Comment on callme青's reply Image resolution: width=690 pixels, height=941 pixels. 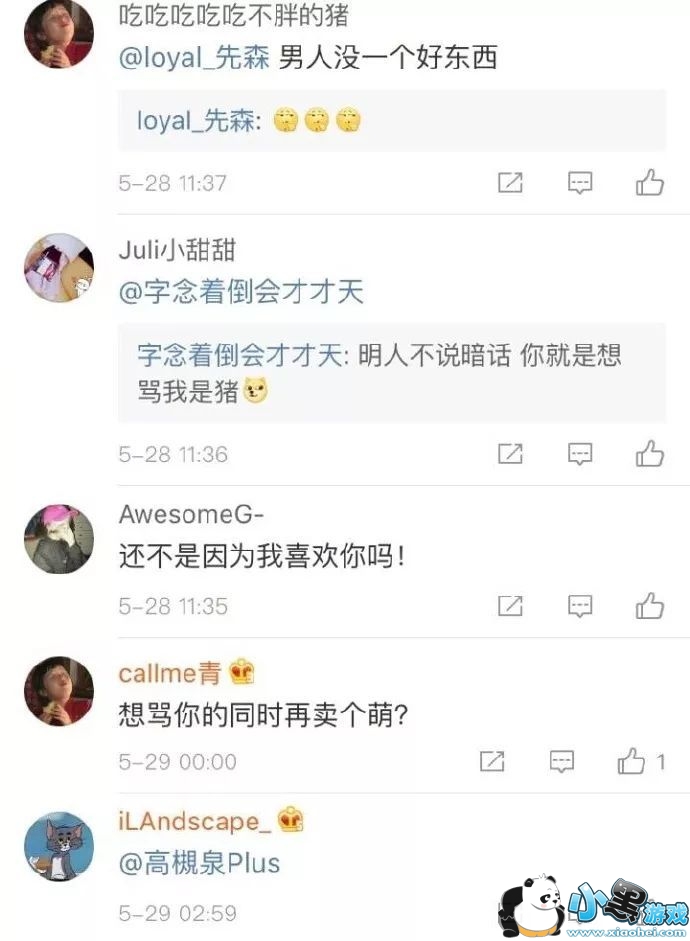tap(562, 762)
